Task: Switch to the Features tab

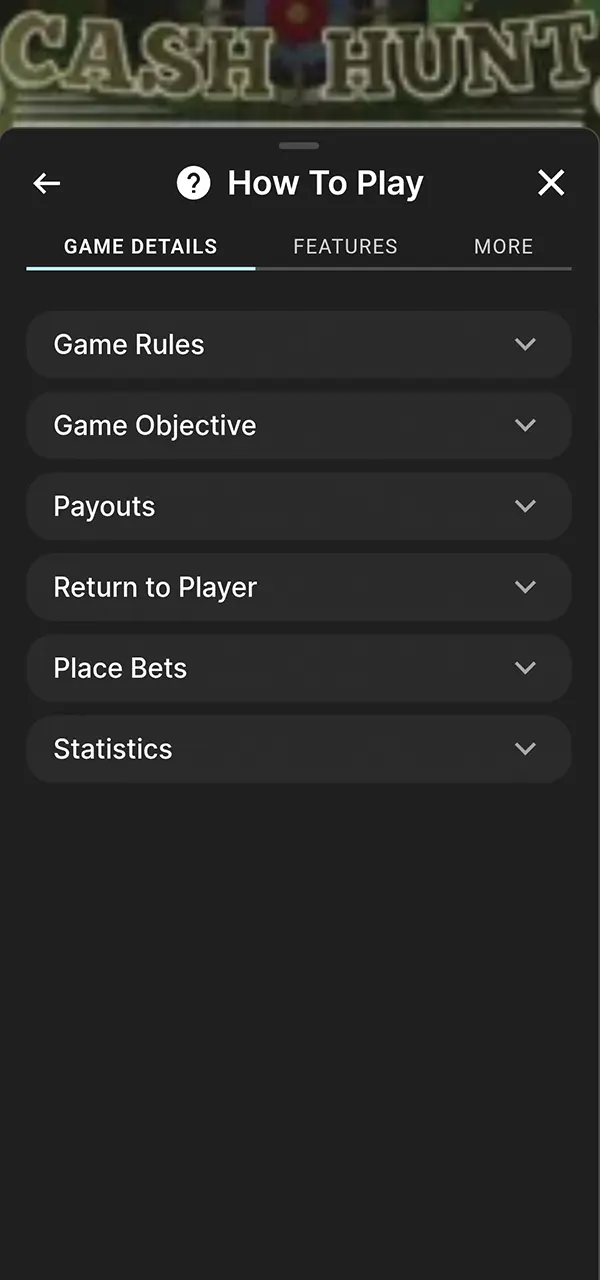Action: coord(345,246)
